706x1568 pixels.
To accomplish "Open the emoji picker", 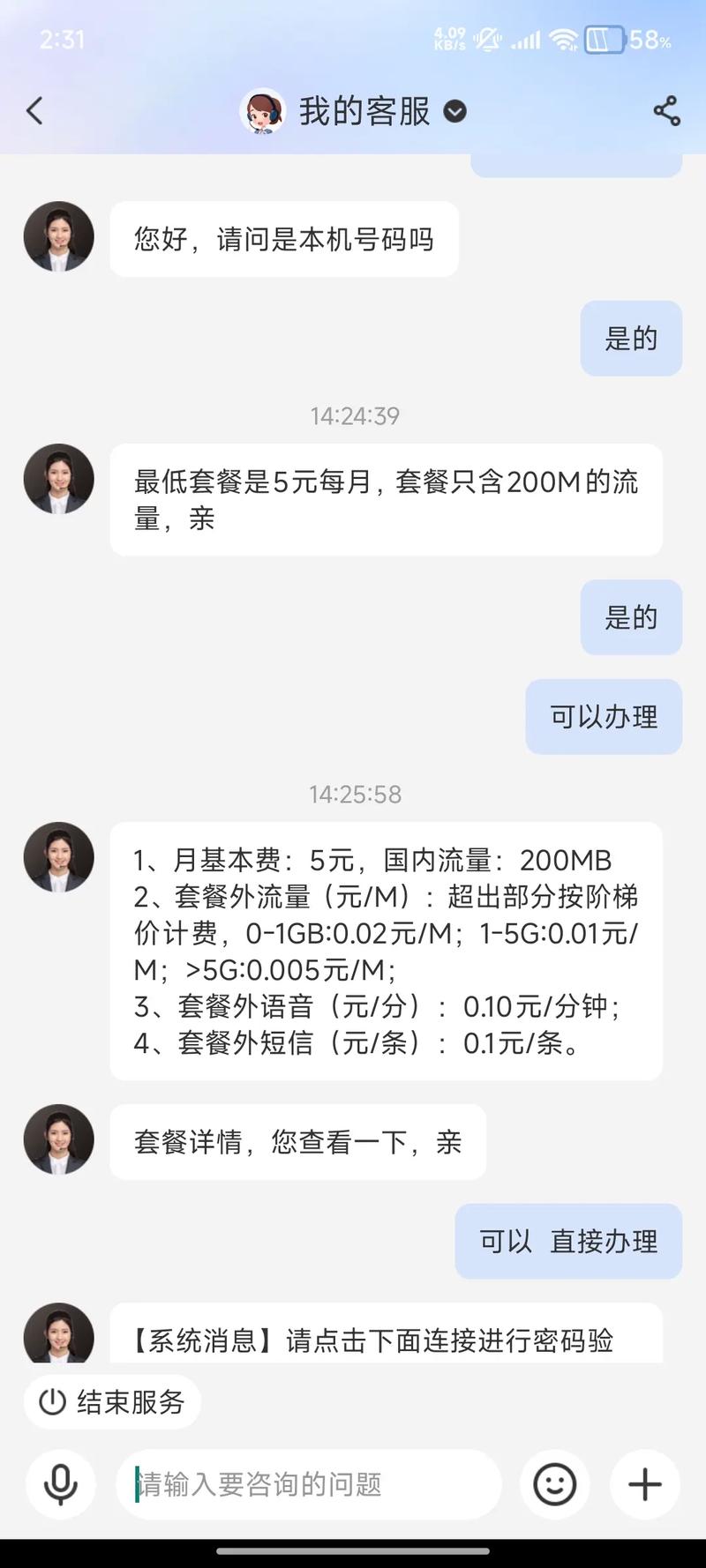I will 554,1484.
